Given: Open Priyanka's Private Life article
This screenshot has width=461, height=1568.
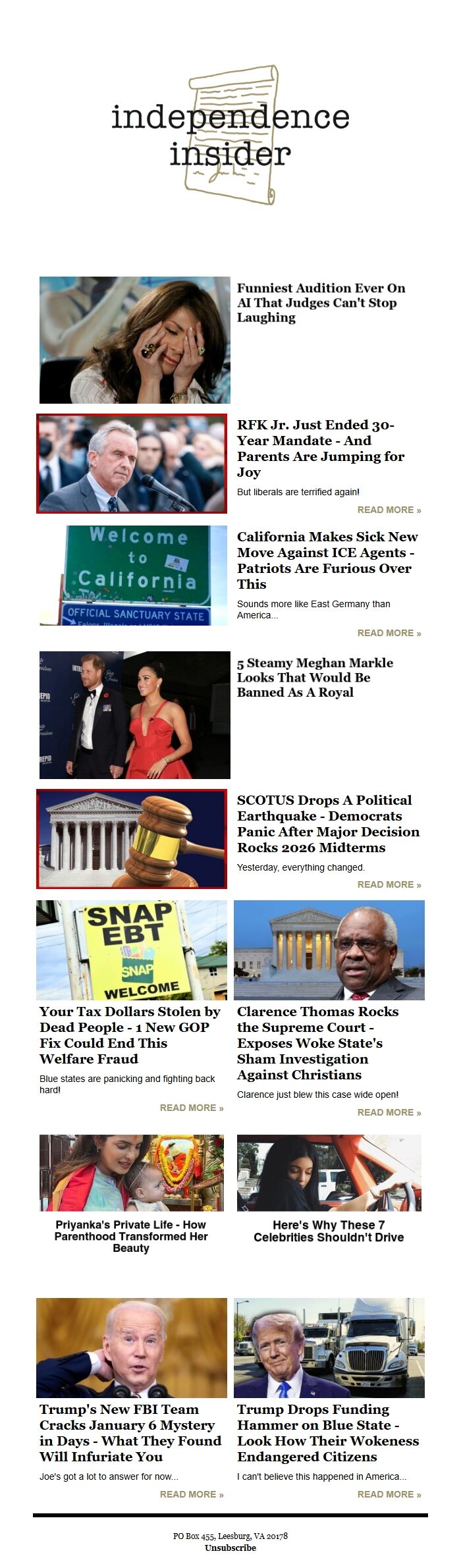Looking at the screenshot, I should [131, 1236].
